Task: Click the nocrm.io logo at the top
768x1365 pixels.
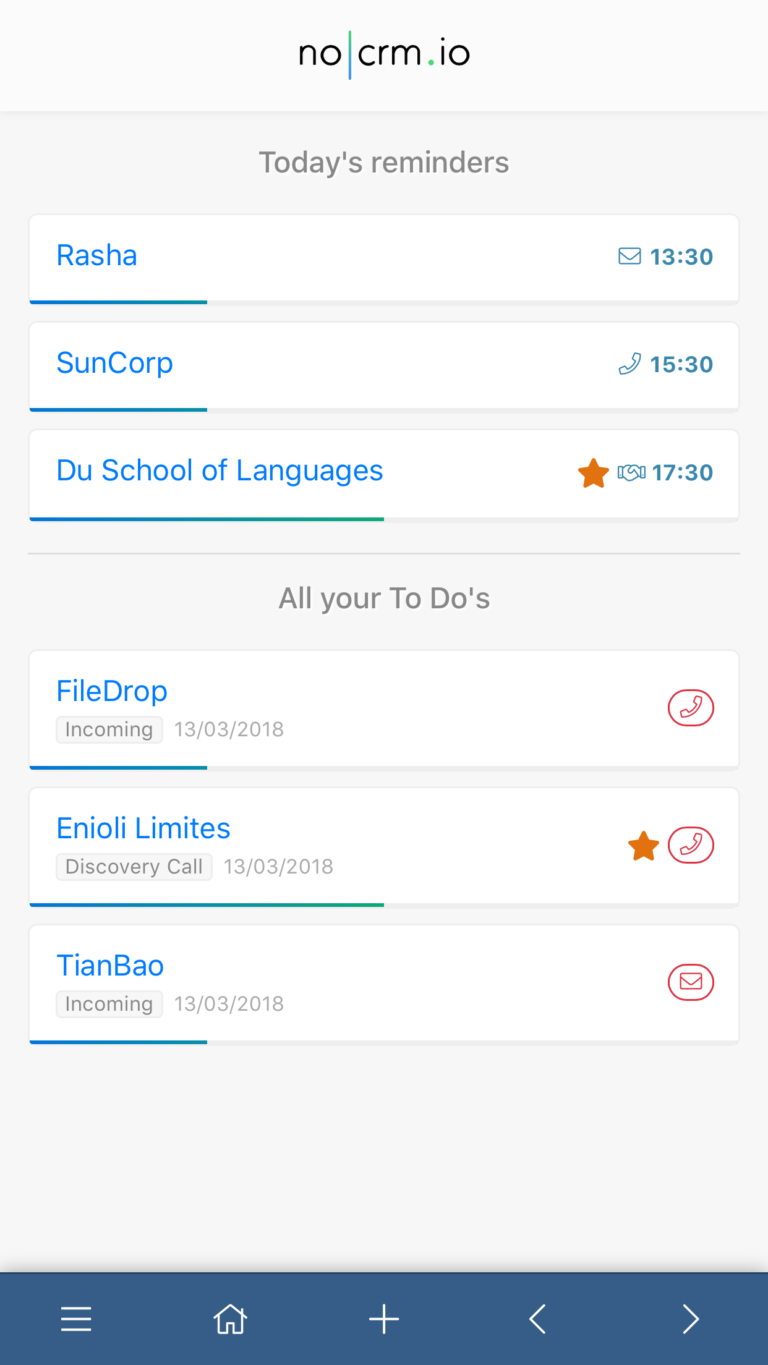Action: pos(384,55)
